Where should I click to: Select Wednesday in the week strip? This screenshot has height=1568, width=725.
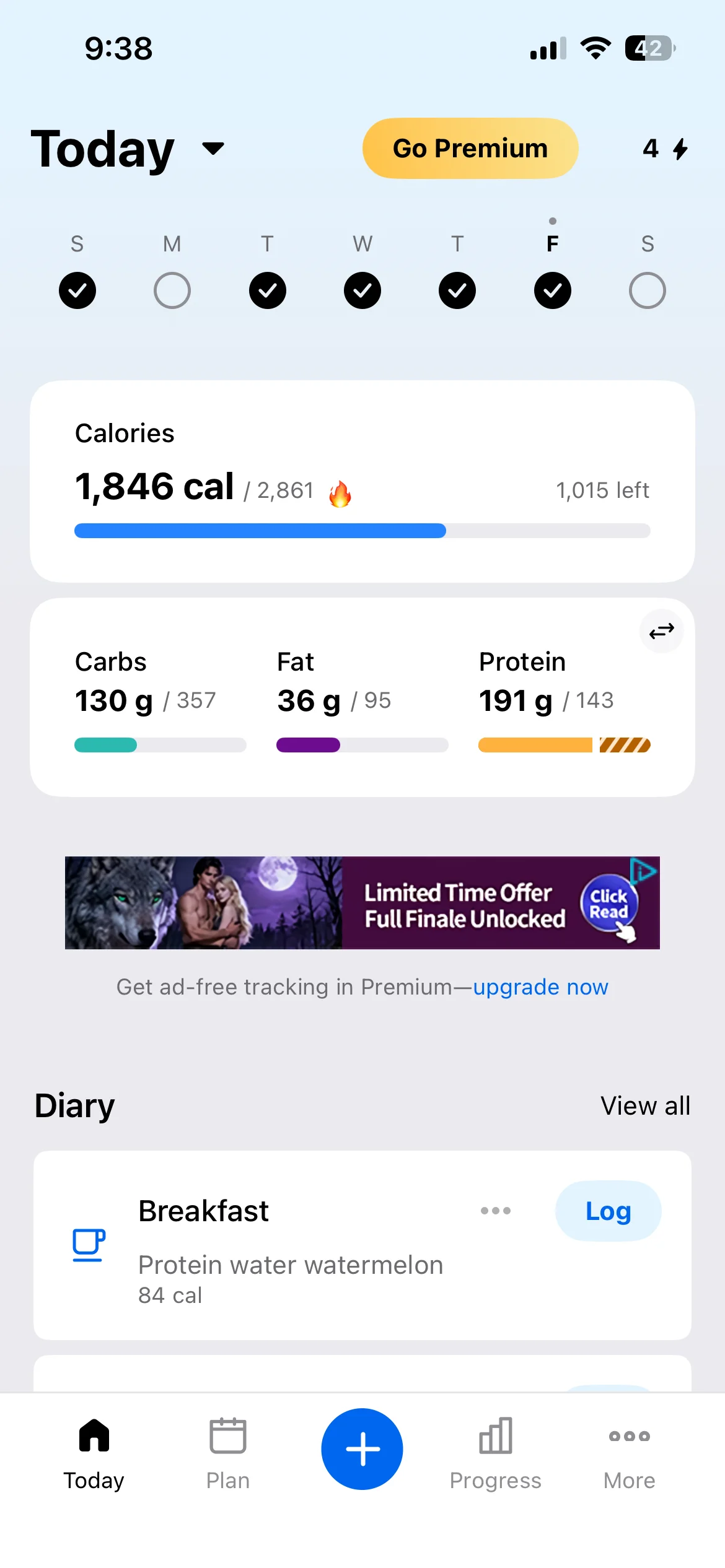[362, 290]
